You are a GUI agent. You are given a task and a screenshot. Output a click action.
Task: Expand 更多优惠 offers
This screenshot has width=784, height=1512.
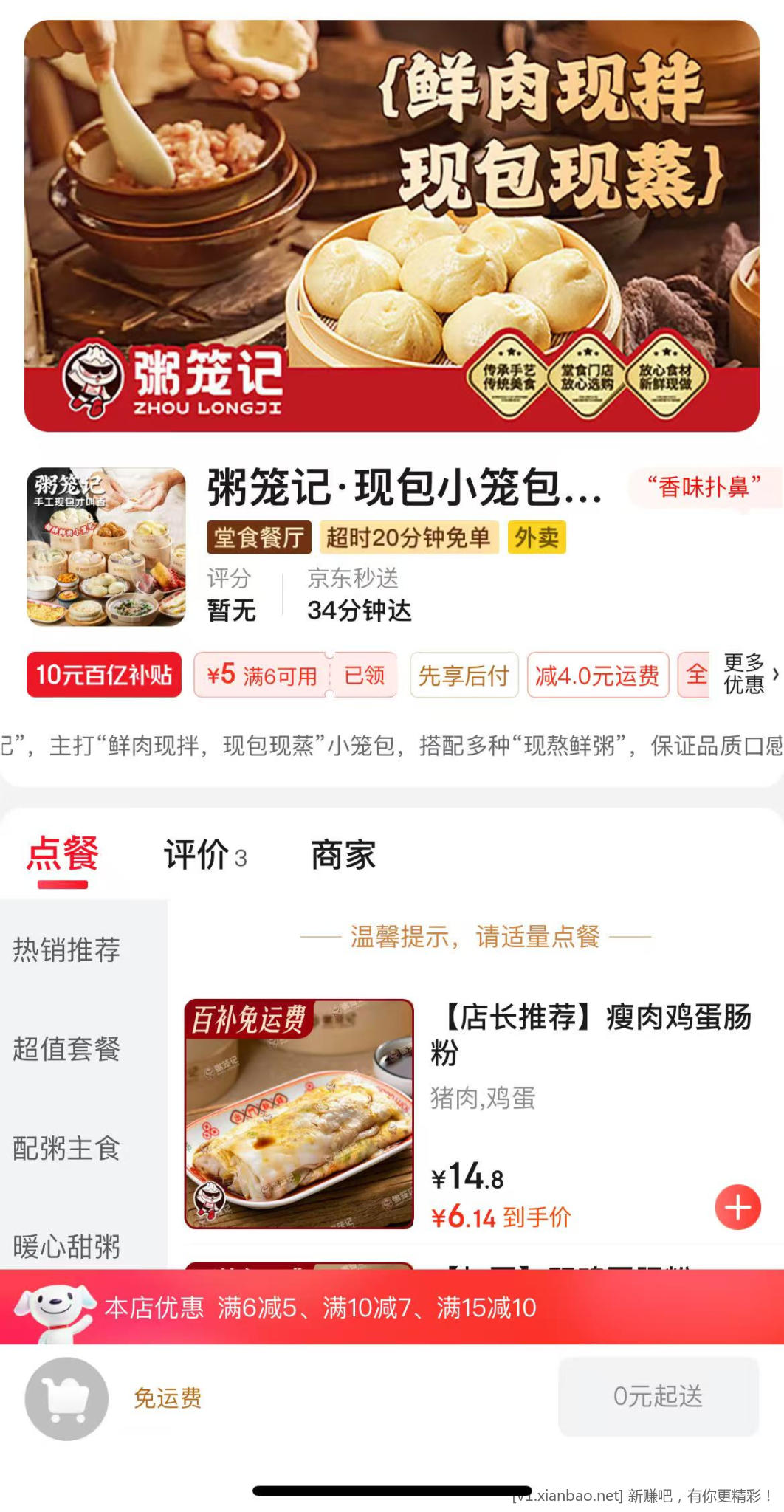pos(749,674)
